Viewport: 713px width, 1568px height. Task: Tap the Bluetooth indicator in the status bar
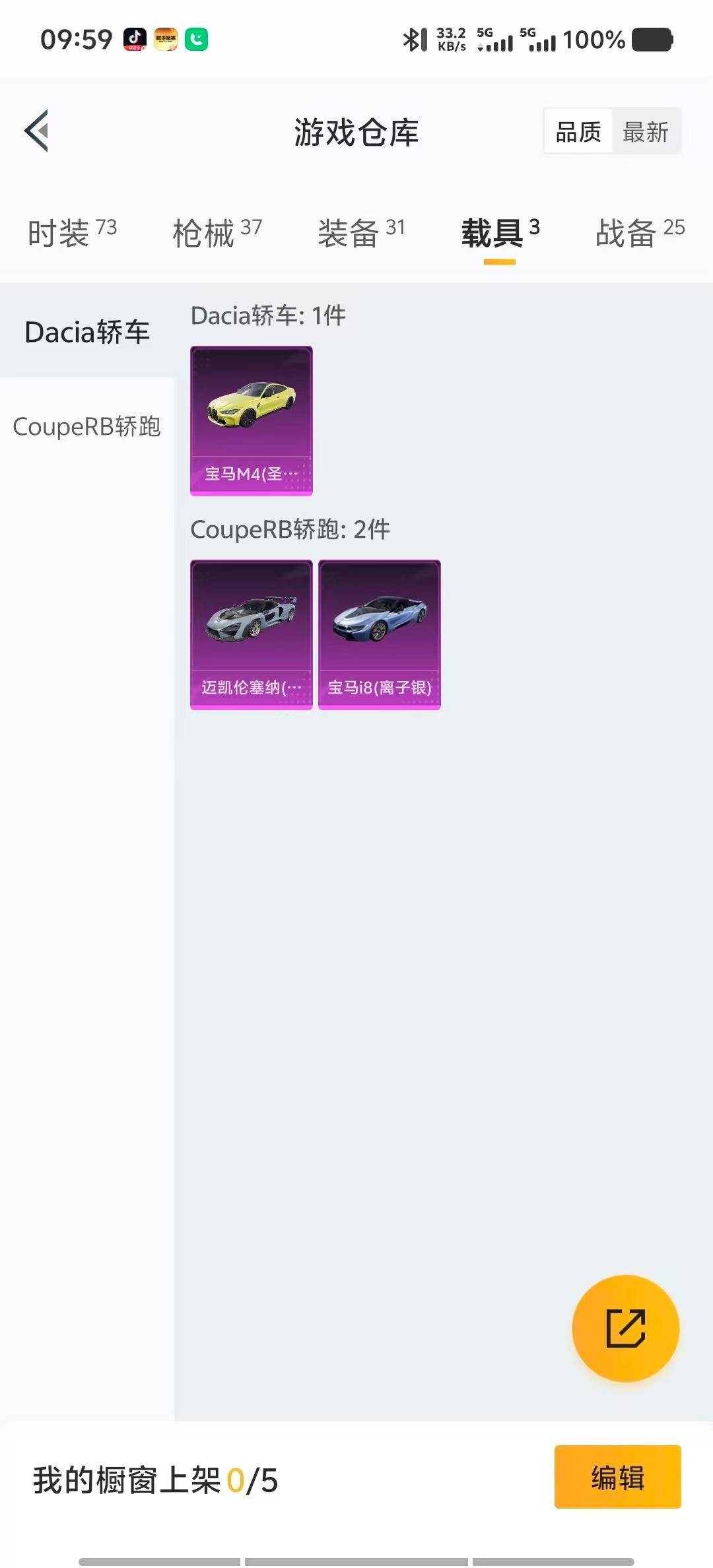click(x=413, y=40)
